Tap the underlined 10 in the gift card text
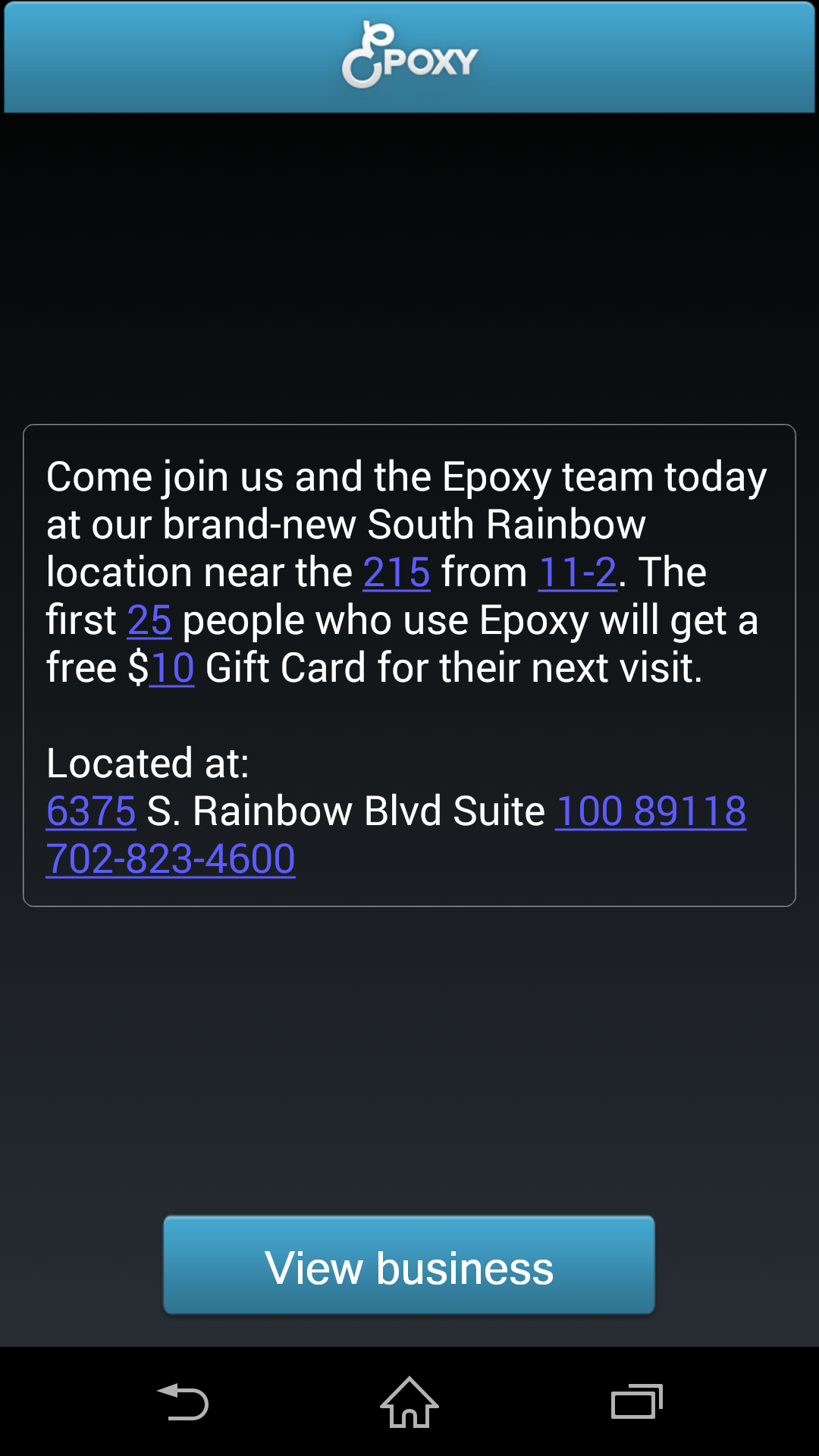819x1456 pixels. point(172,668)
